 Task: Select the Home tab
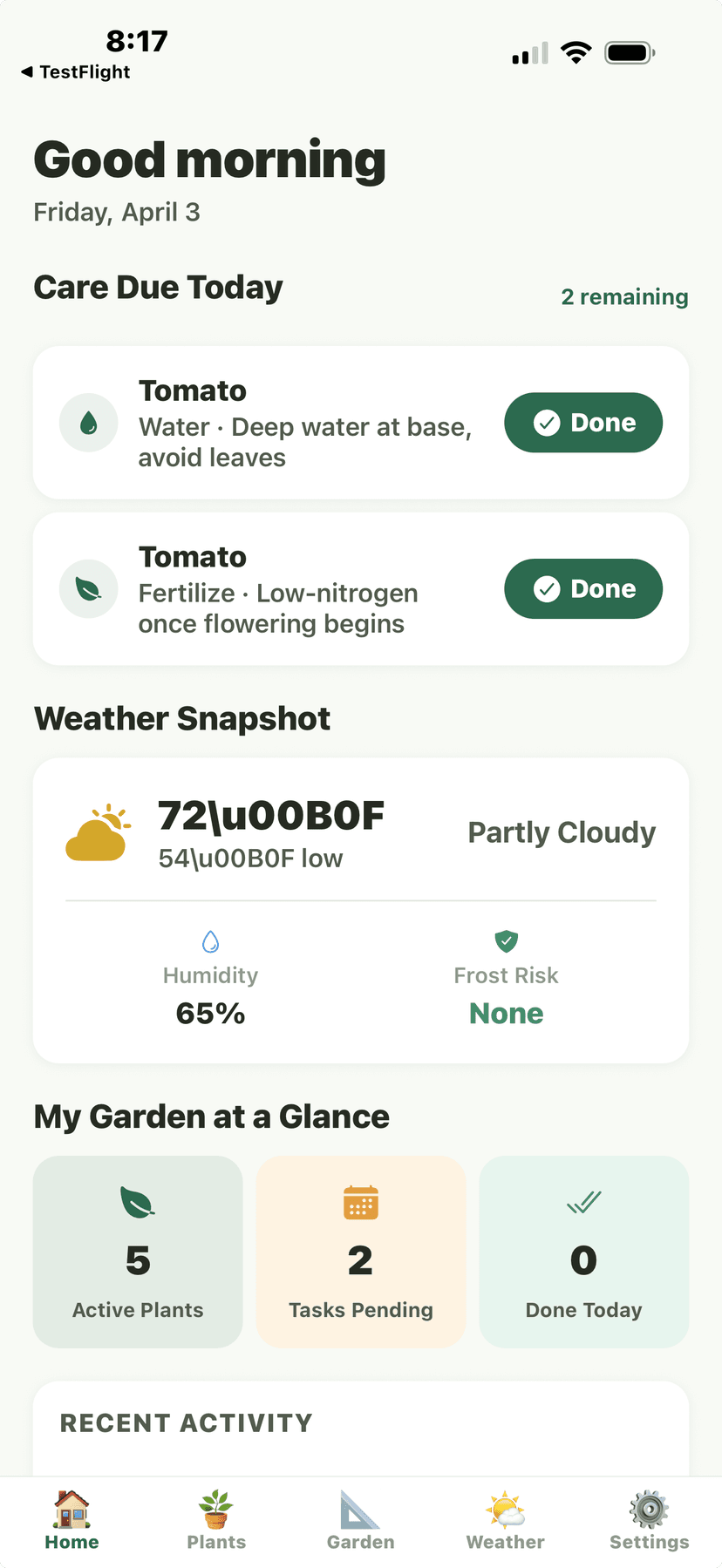72,1517
